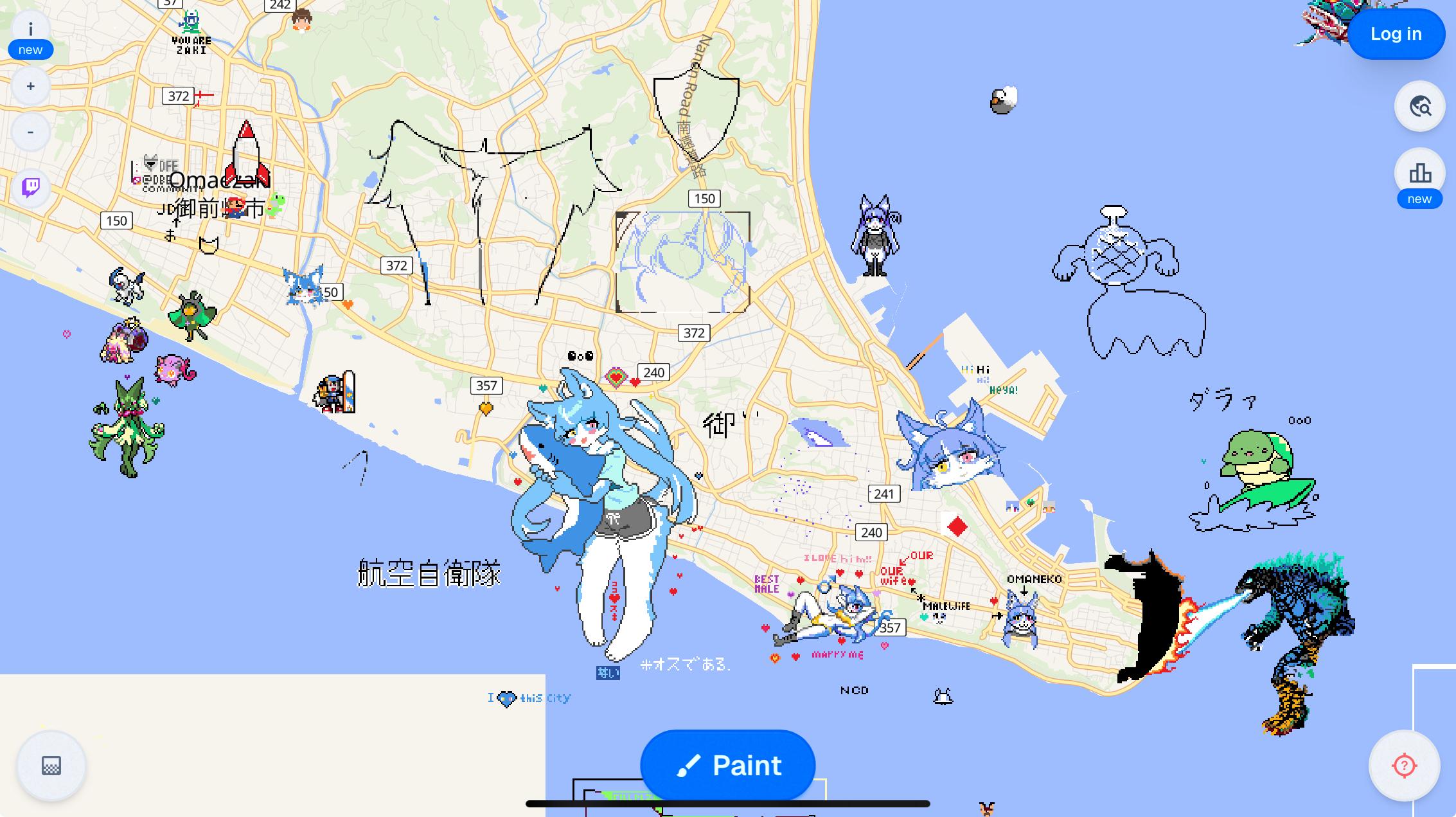Open the leaderboard chart
1456x817 pixels.
click(1419, 173)
